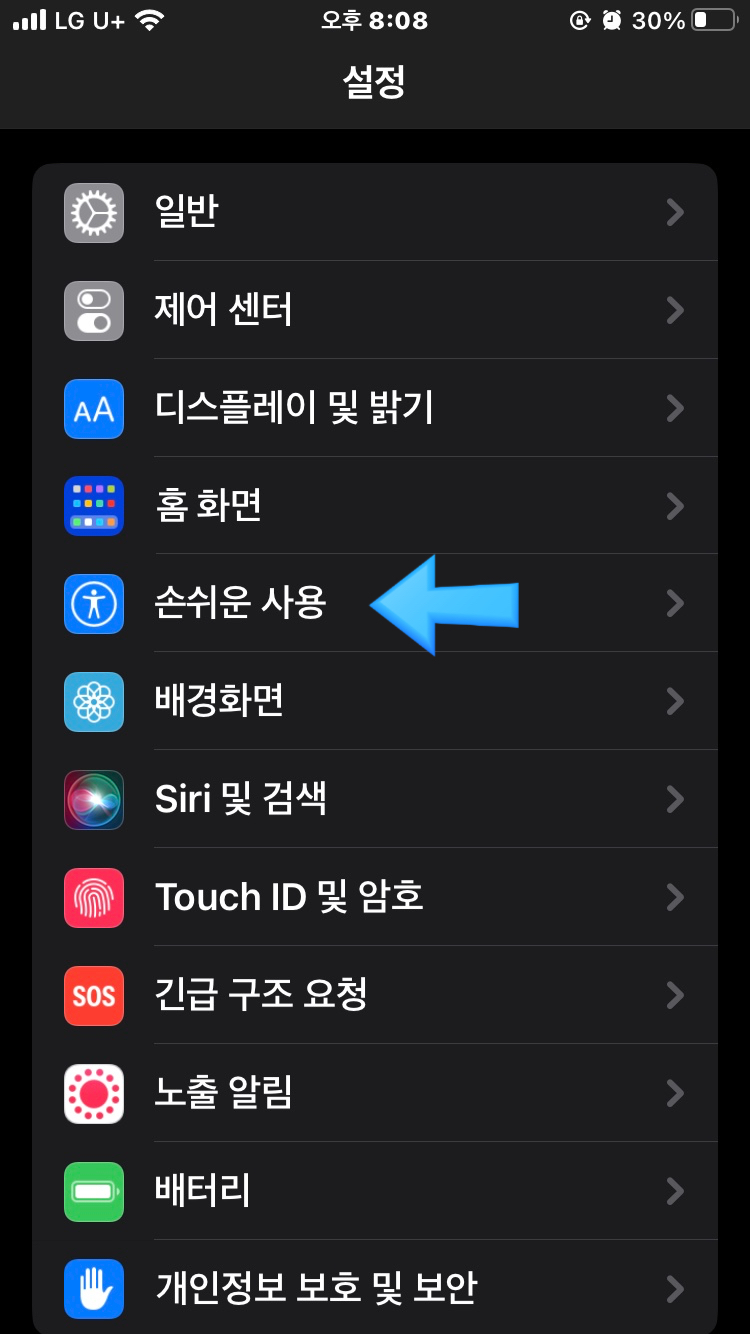Open 배경화면 settings

tap(375, 702)
